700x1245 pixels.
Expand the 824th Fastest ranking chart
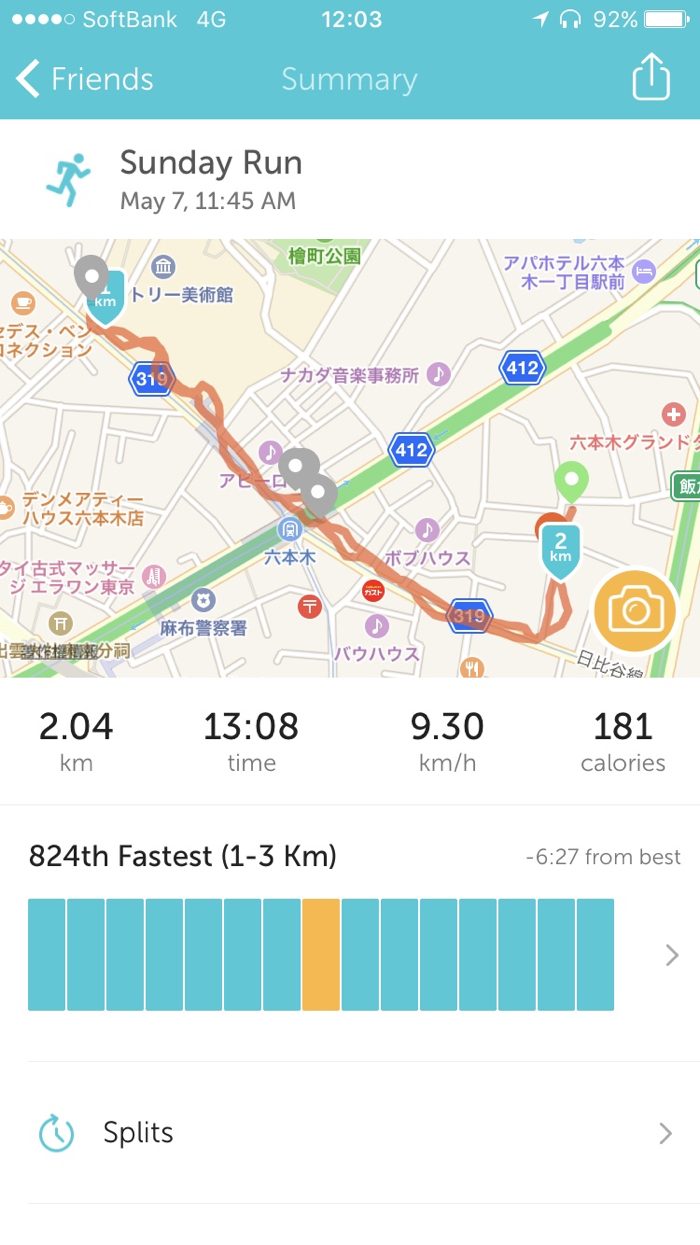(x=672, y=955)
